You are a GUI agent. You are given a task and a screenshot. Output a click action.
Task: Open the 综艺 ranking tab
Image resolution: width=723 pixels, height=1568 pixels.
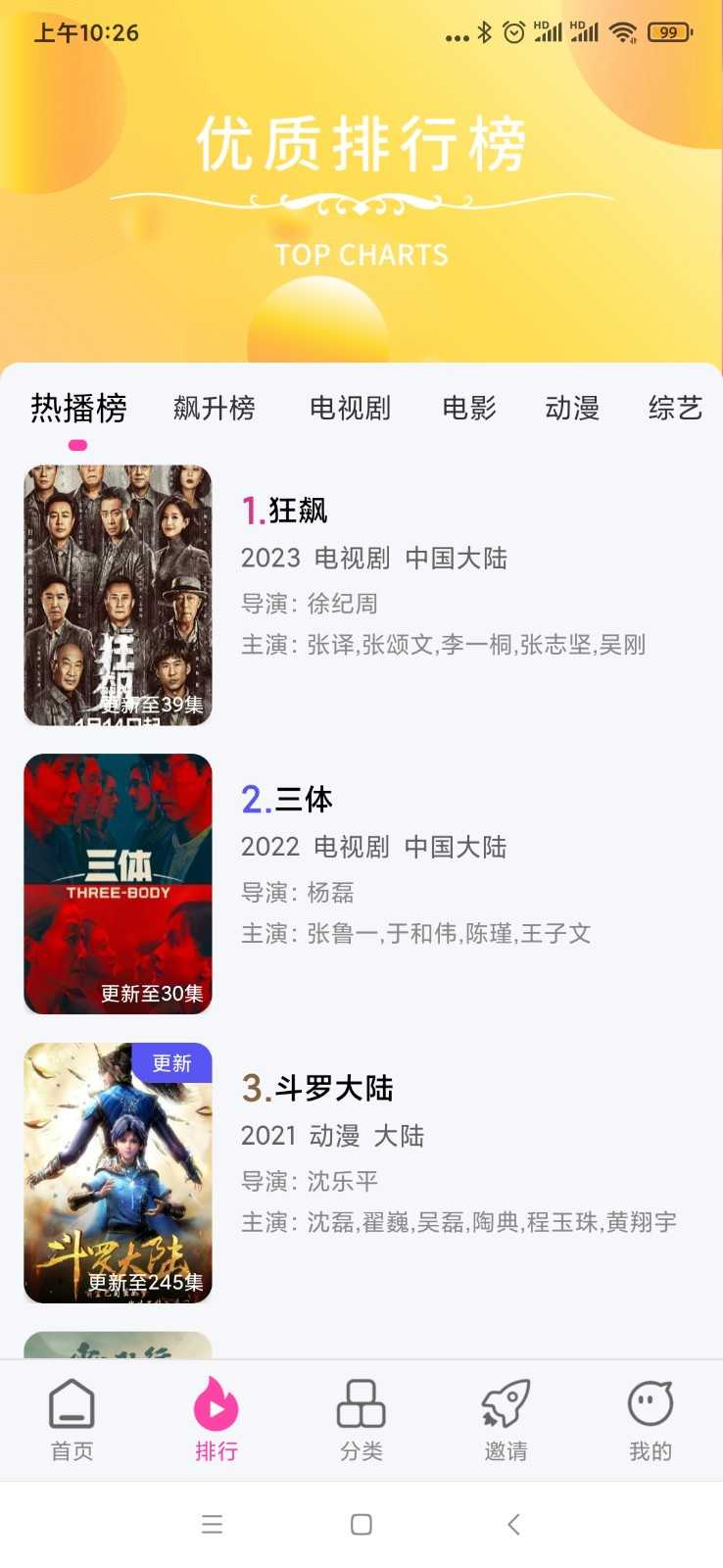[675, 408]
